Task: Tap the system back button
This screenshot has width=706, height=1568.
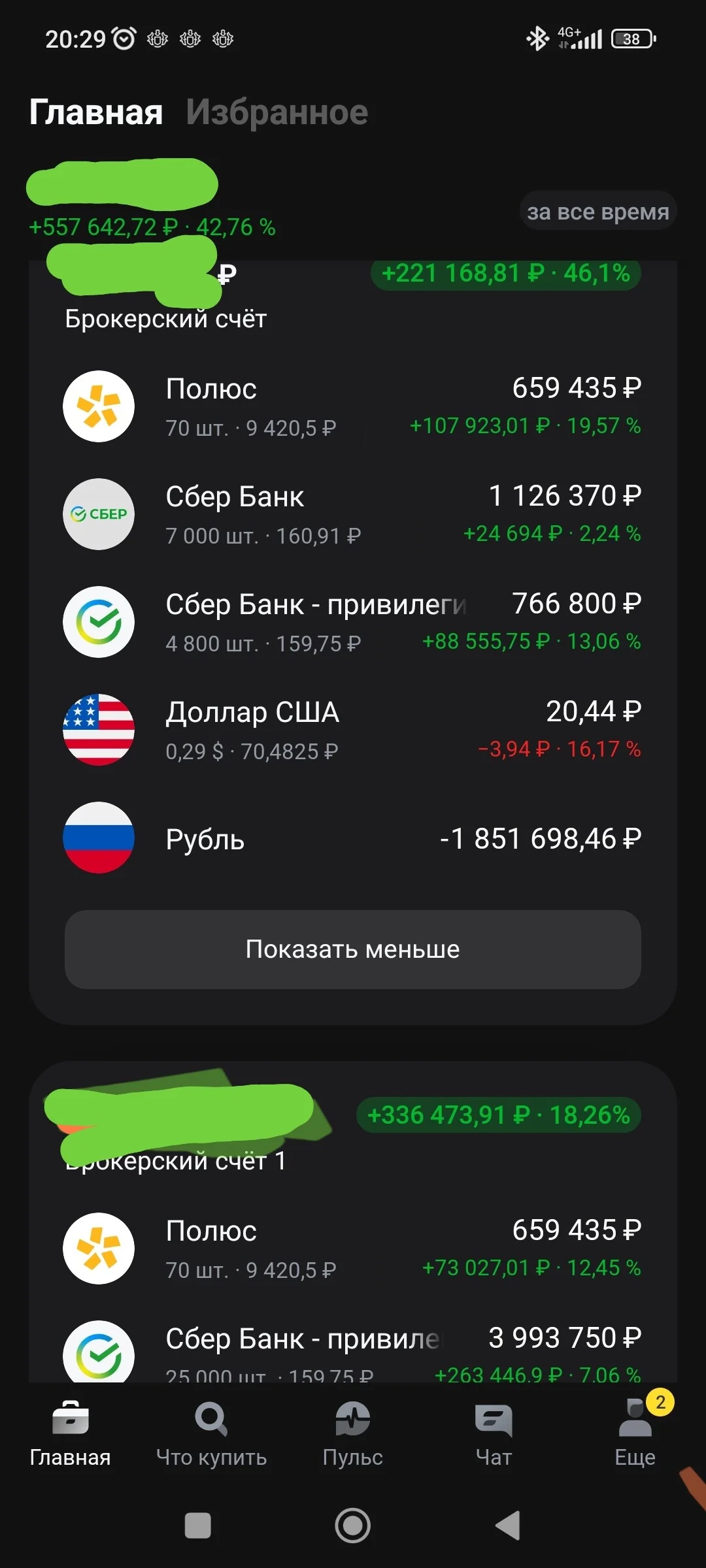Action: pos(508,1526)
